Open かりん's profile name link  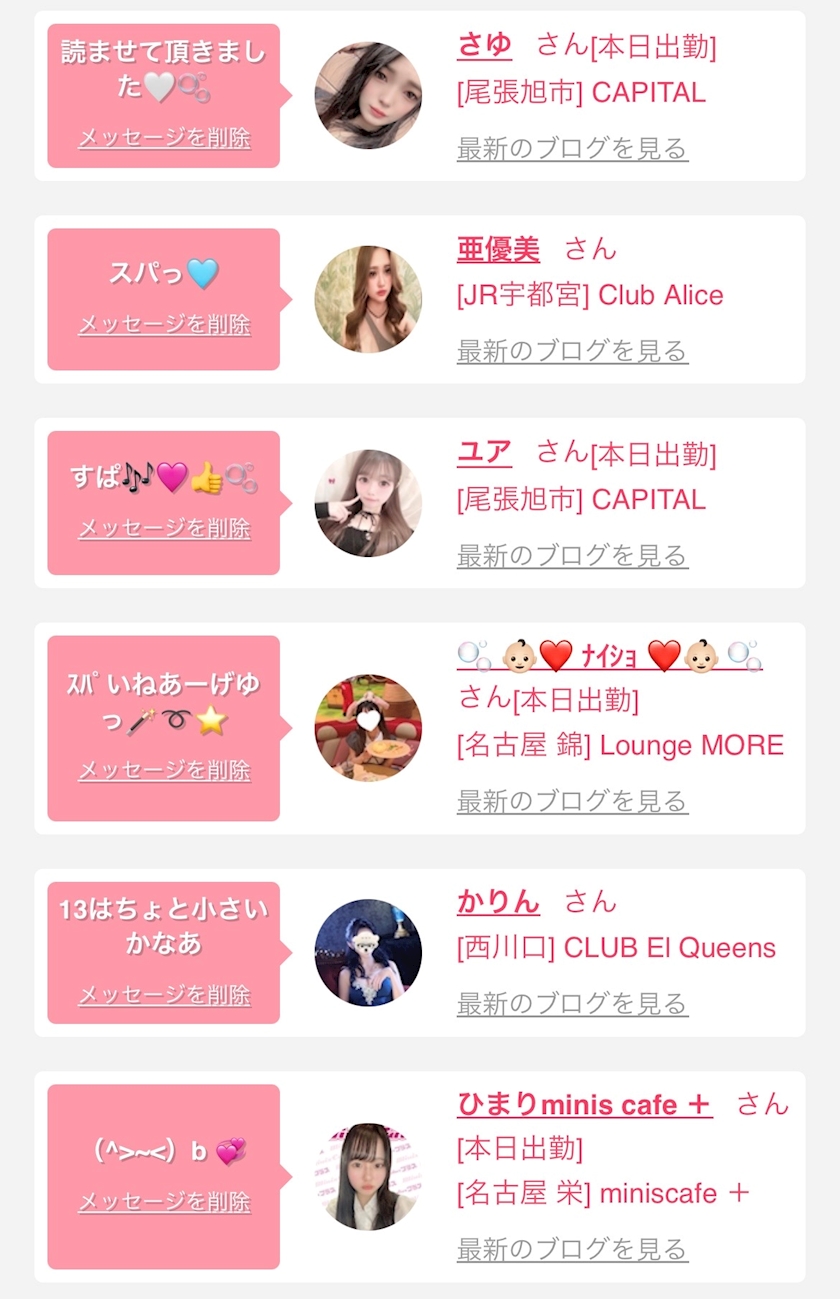498,902
